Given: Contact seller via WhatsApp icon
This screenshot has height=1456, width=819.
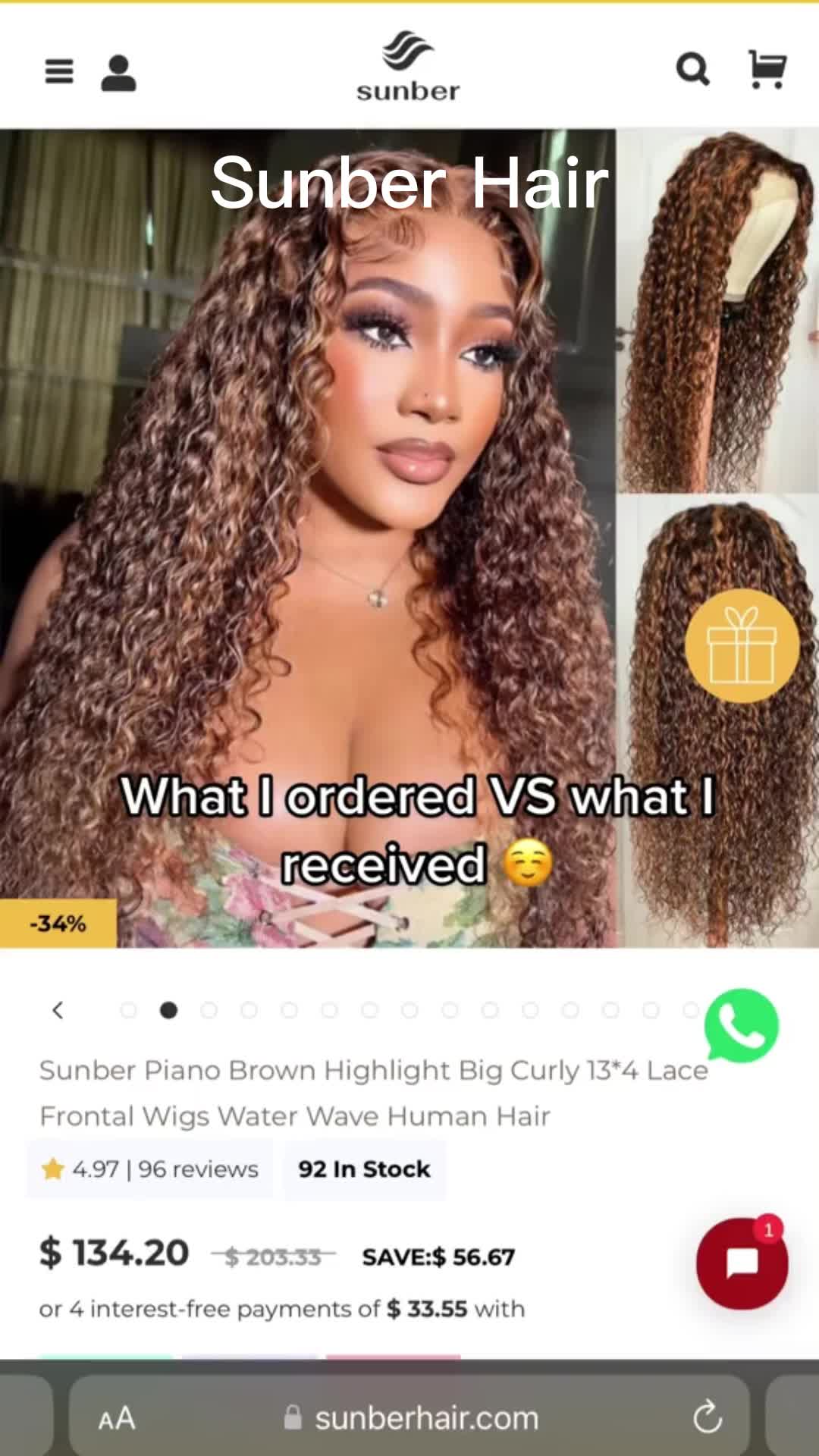Looking at the screenshot, I should [741, 1025].
